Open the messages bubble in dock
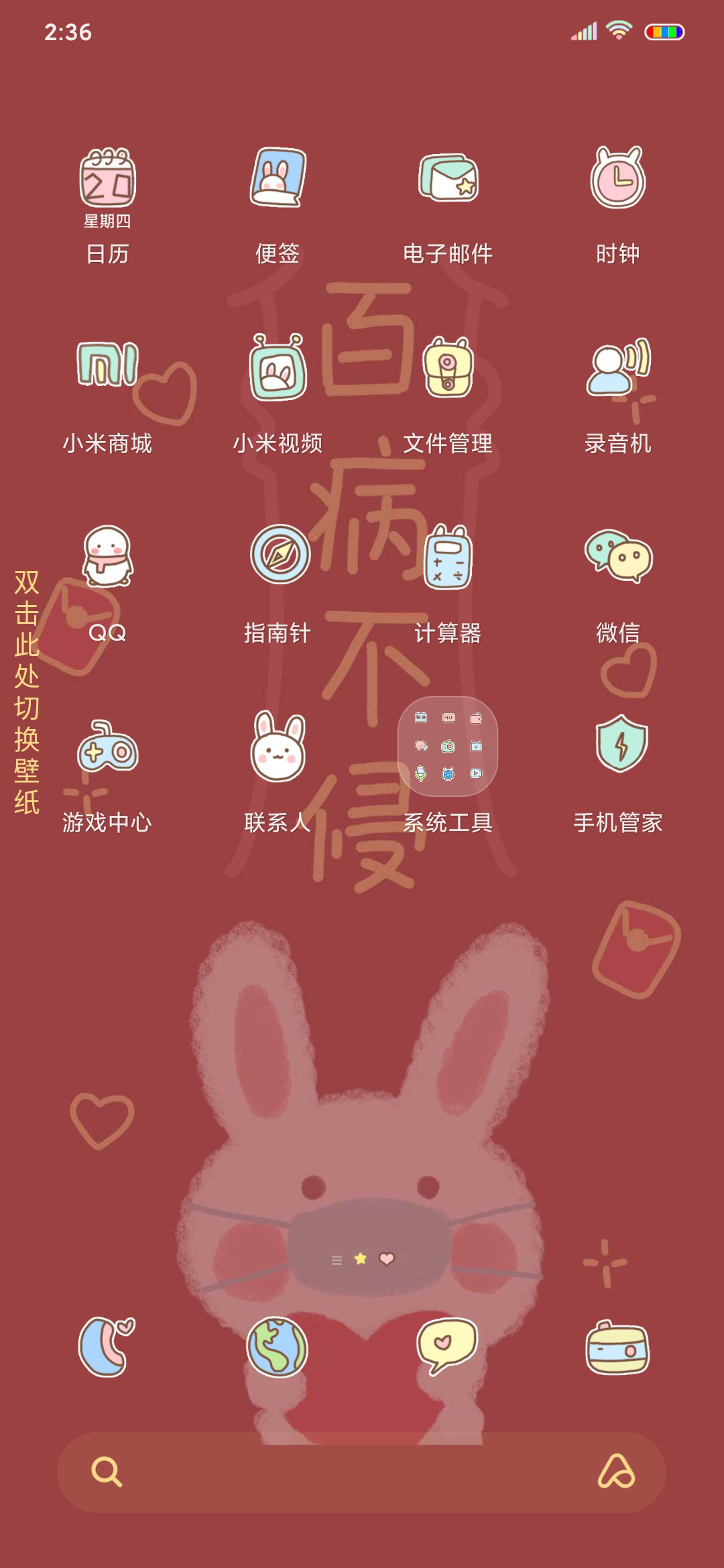This screenshot has height=1568, width=724. 446,1347
